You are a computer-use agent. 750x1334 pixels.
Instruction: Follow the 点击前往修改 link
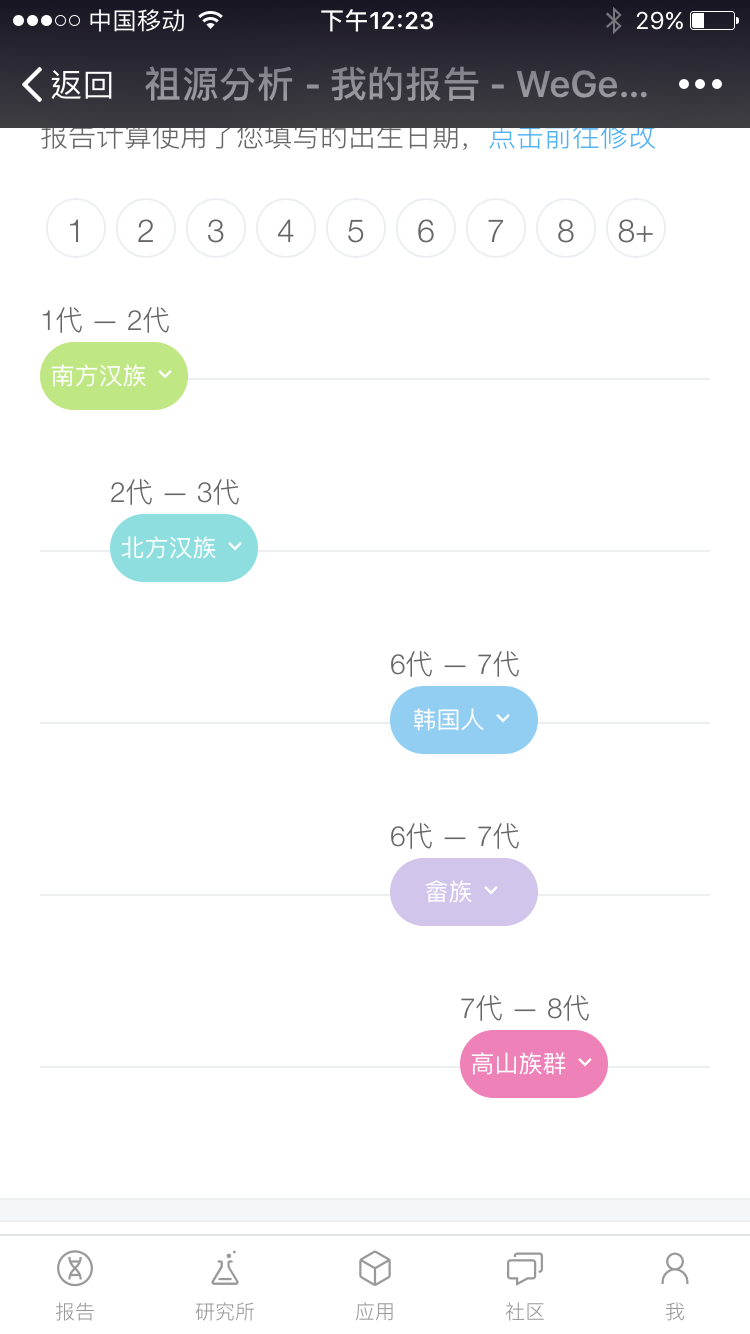pyautogui.click(x=572, y=137)
